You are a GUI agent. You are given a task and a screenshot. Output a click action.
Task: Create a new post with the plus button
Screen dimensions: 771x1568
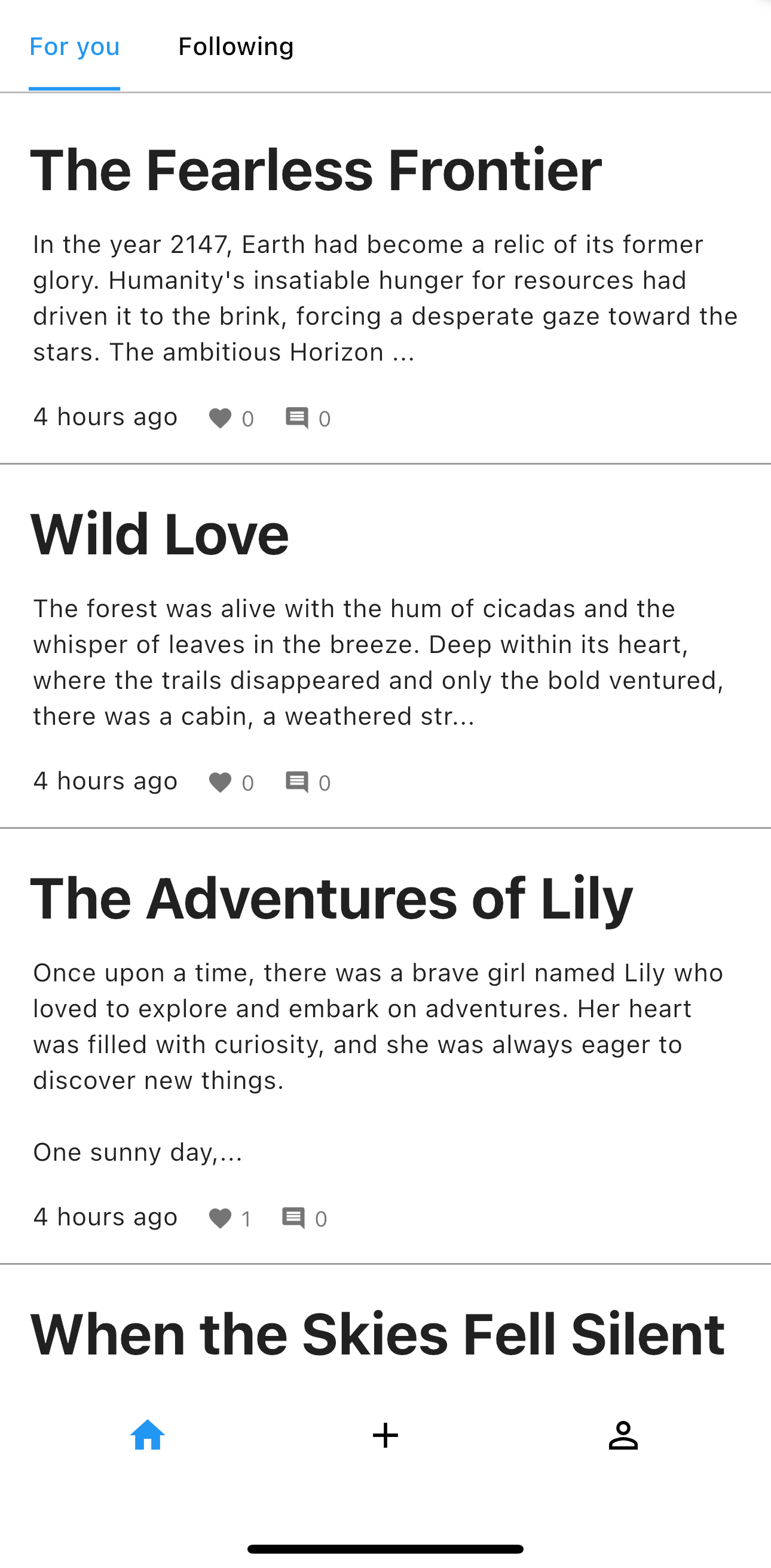click(x=385, y=1435)
